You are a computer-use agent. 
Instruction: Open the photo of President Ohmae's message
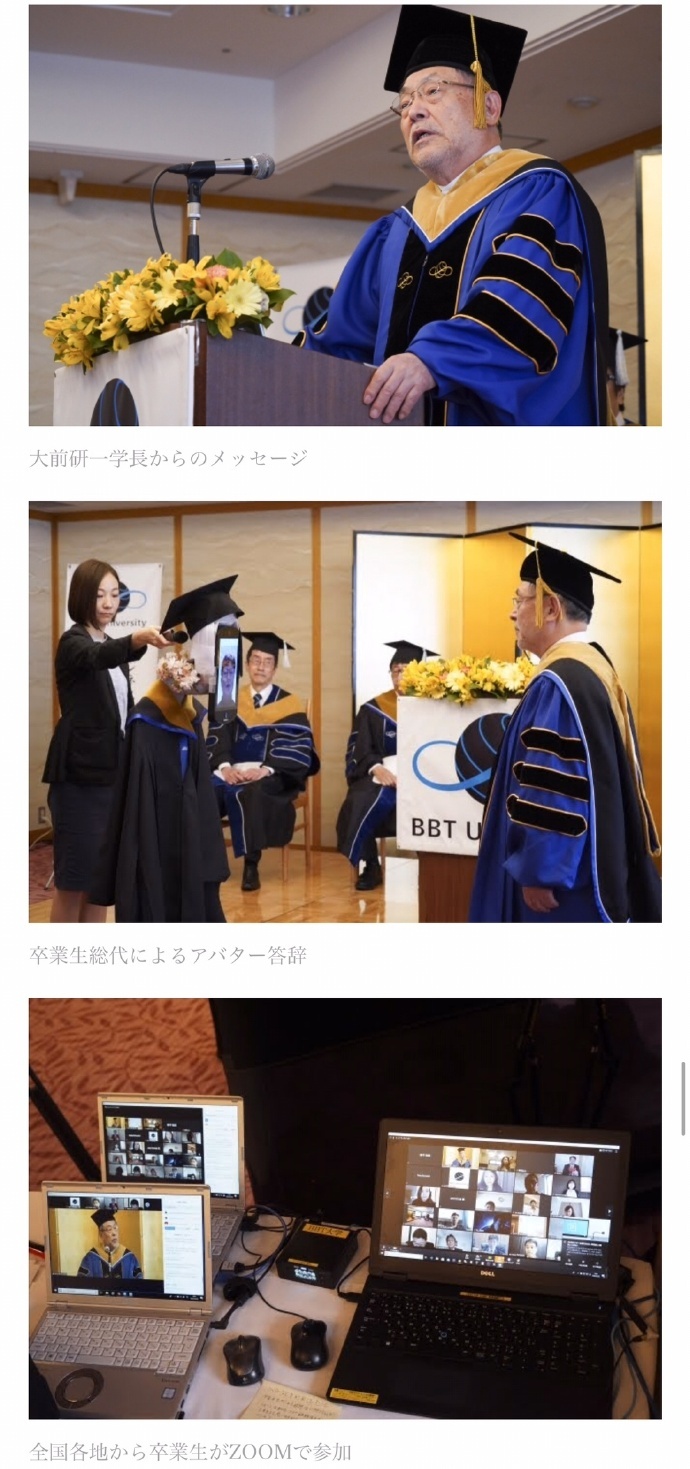[345, 215]
